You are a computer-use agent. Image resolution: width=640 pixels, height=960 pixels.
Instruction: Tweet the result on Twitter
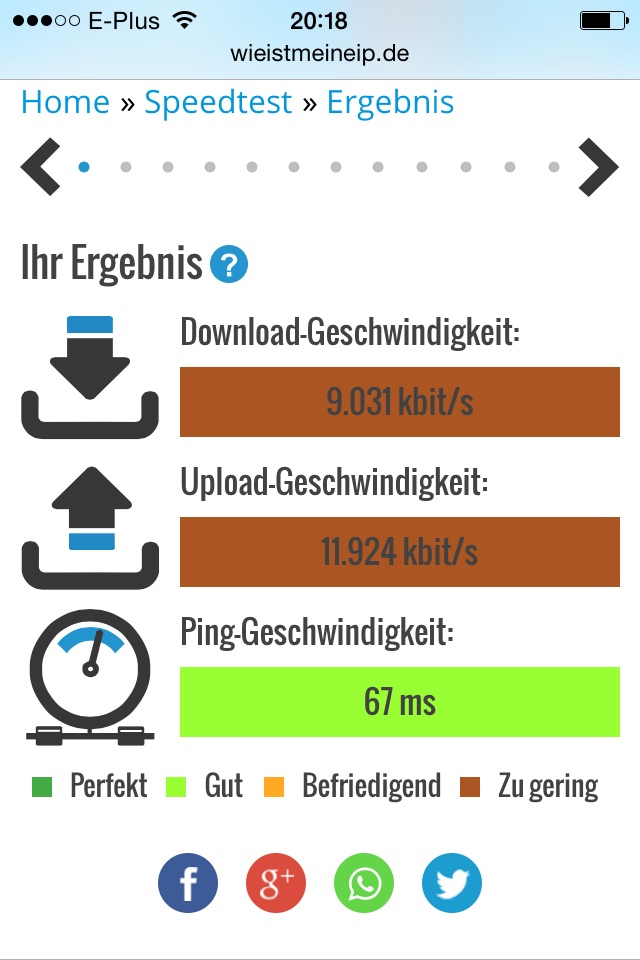[452, 883]
